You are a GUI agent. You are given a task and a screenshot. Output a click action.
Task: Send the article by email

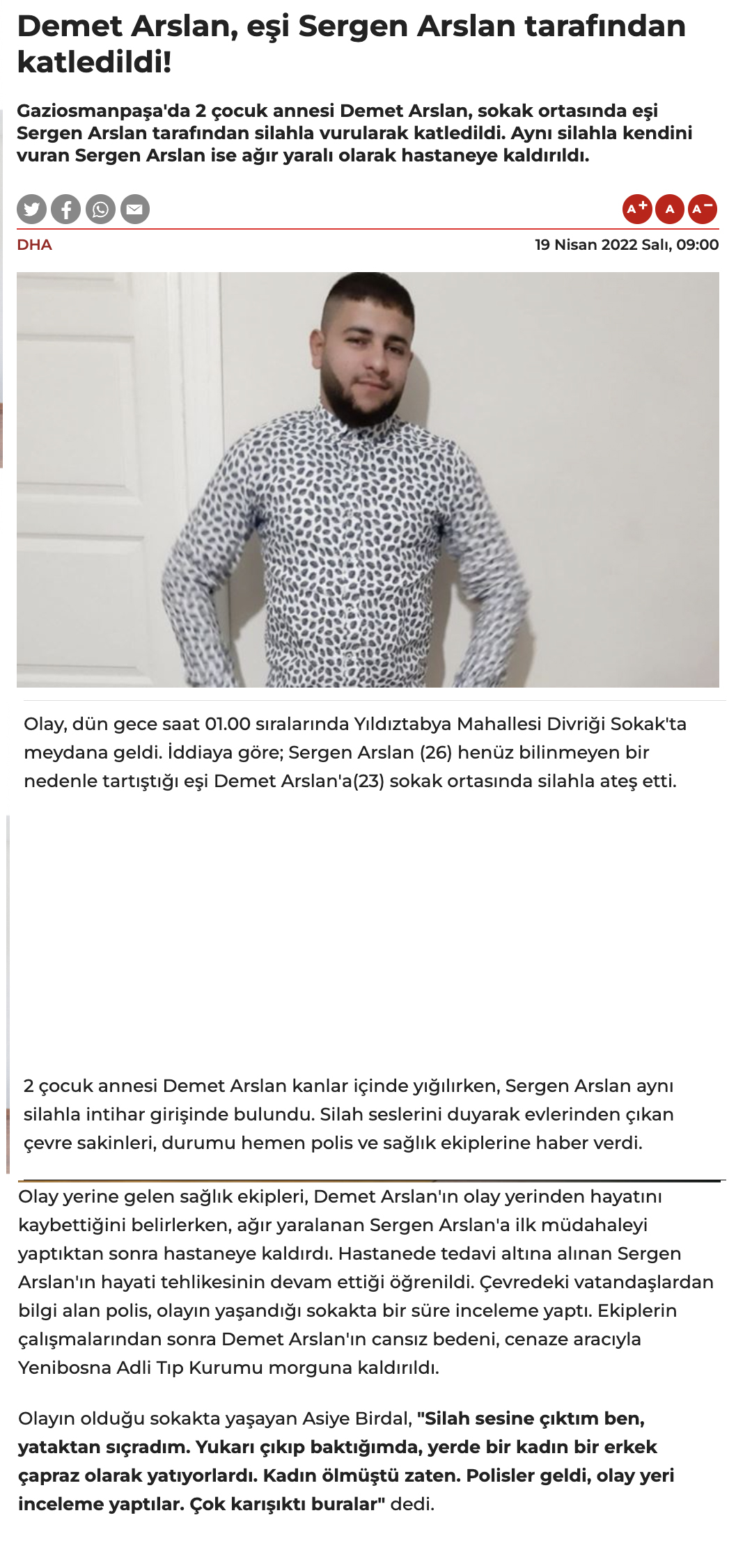coord(135,209)
